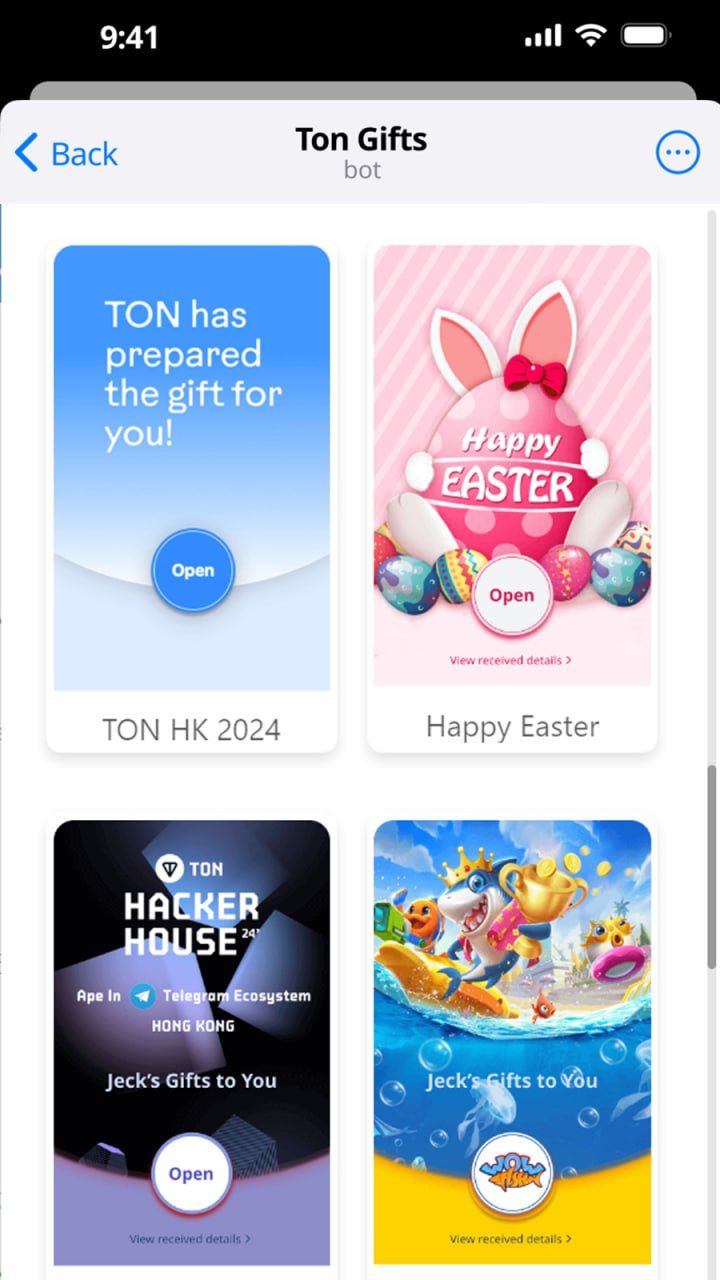
Task: Open the TON HK 2024 gift
Action: (x=193, y=570)
